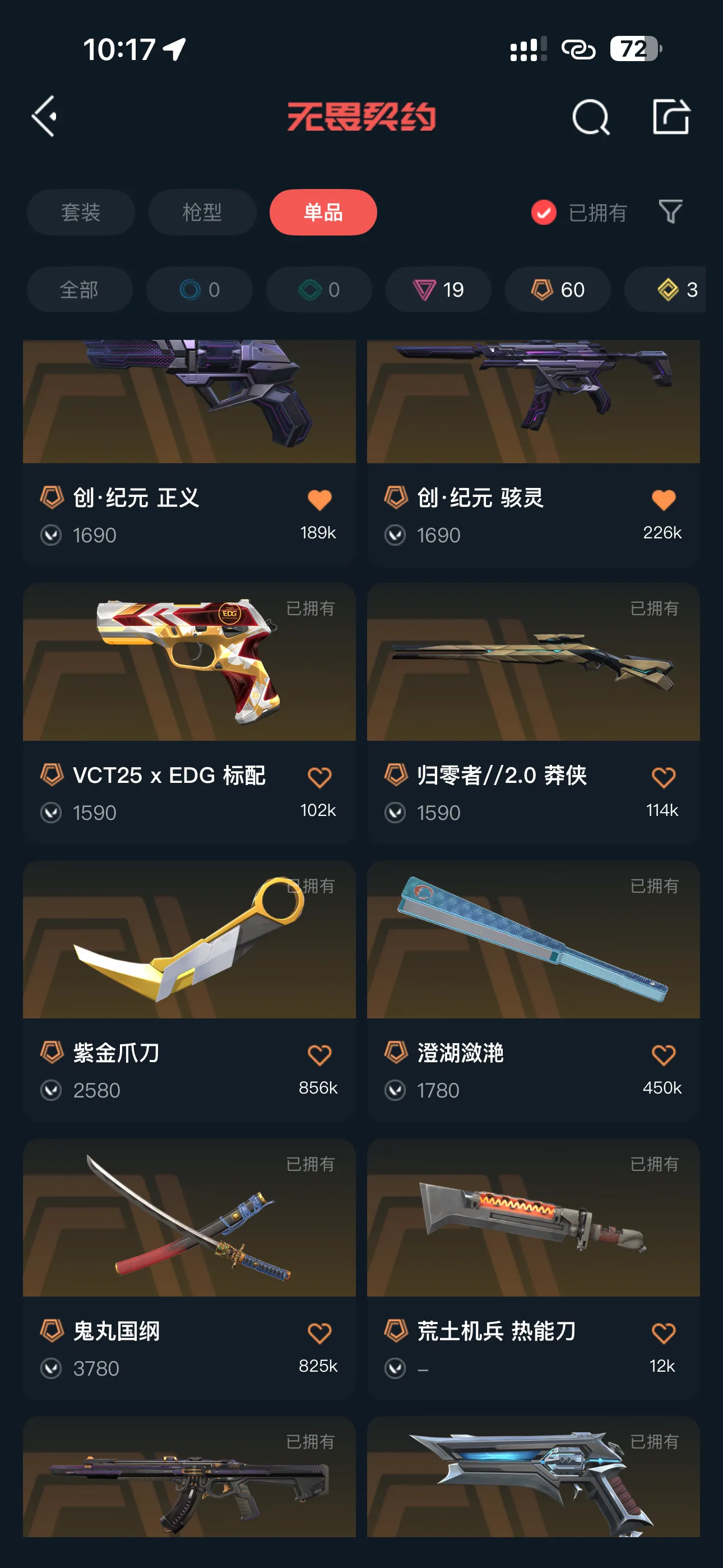The width and height of the screenshot is (723, 1568).
Task: Select the 全部 rarity chip
Action: point(80,290)
